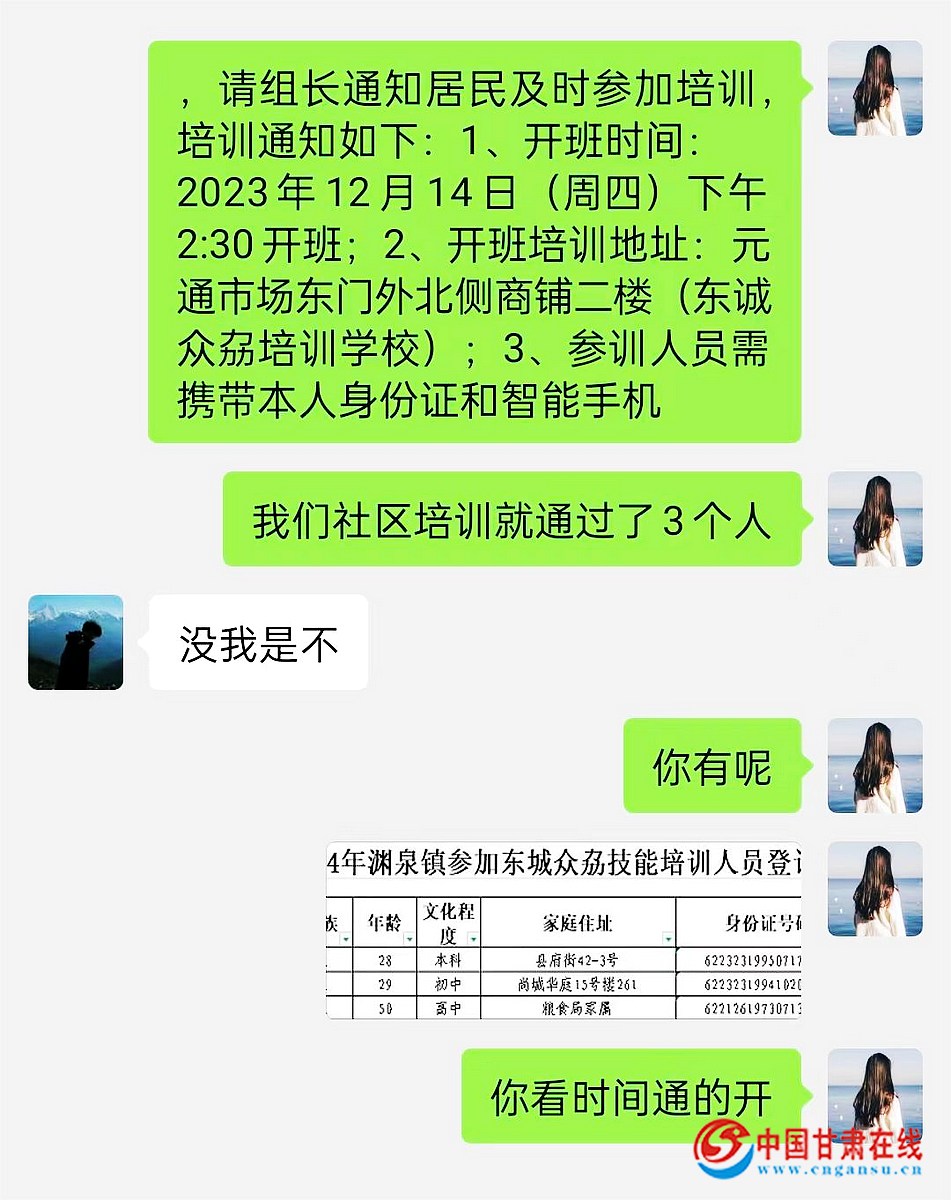The image size is (951, 1200).
Task: Open the profile avatar beside "没我是不"
Action: click(75, 642)
